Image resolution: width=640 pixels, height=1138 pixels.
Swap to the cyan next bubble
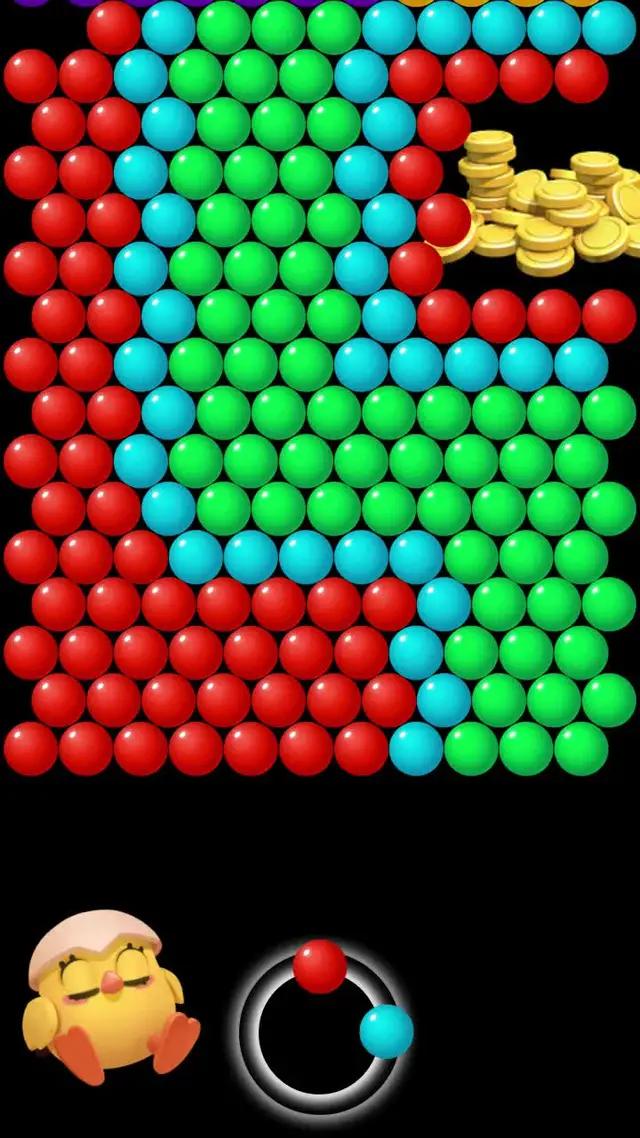click(386, 1031)
